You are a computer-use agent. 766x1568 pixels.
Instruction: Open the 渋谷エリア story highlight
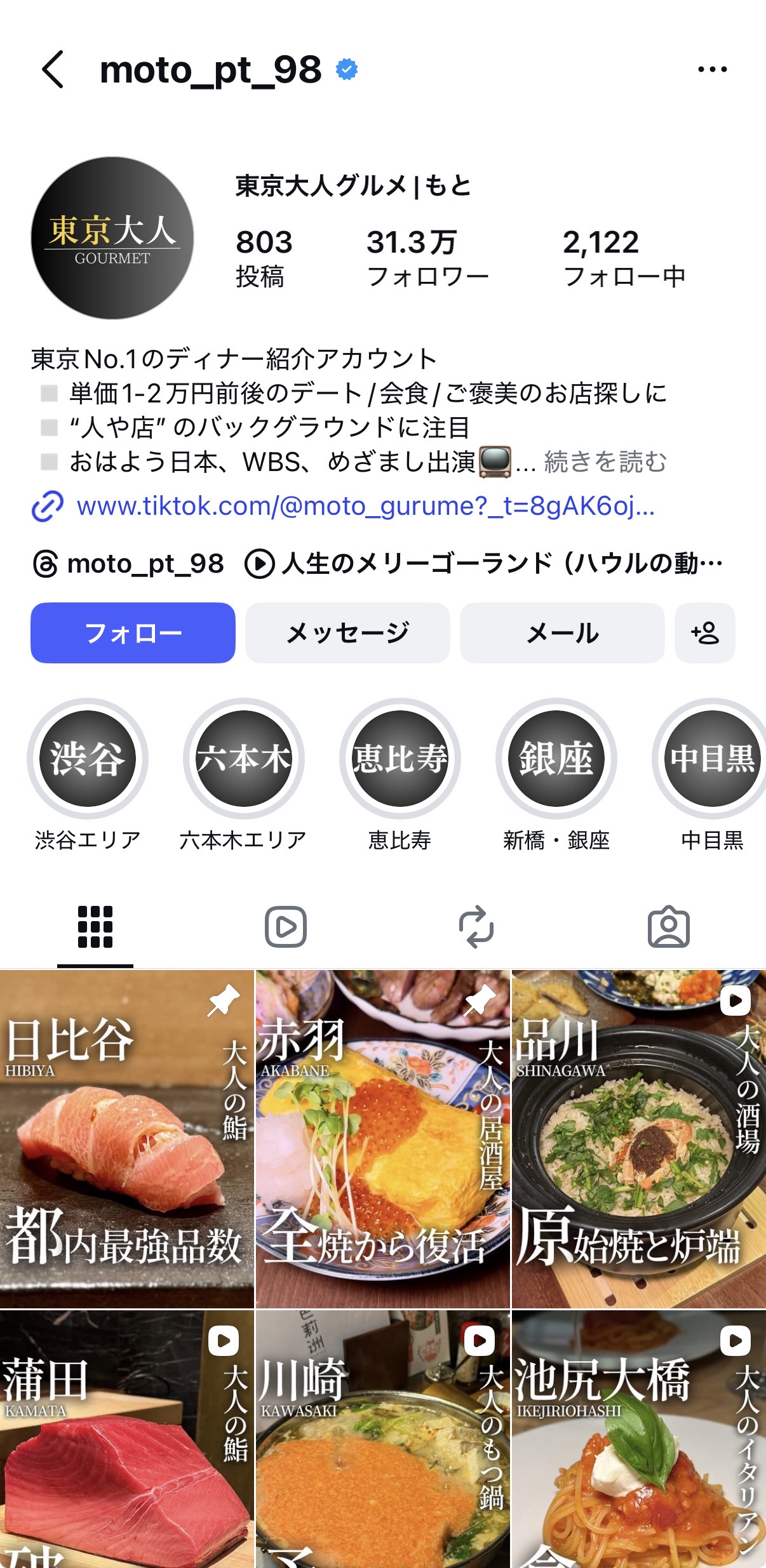(89, 761)
